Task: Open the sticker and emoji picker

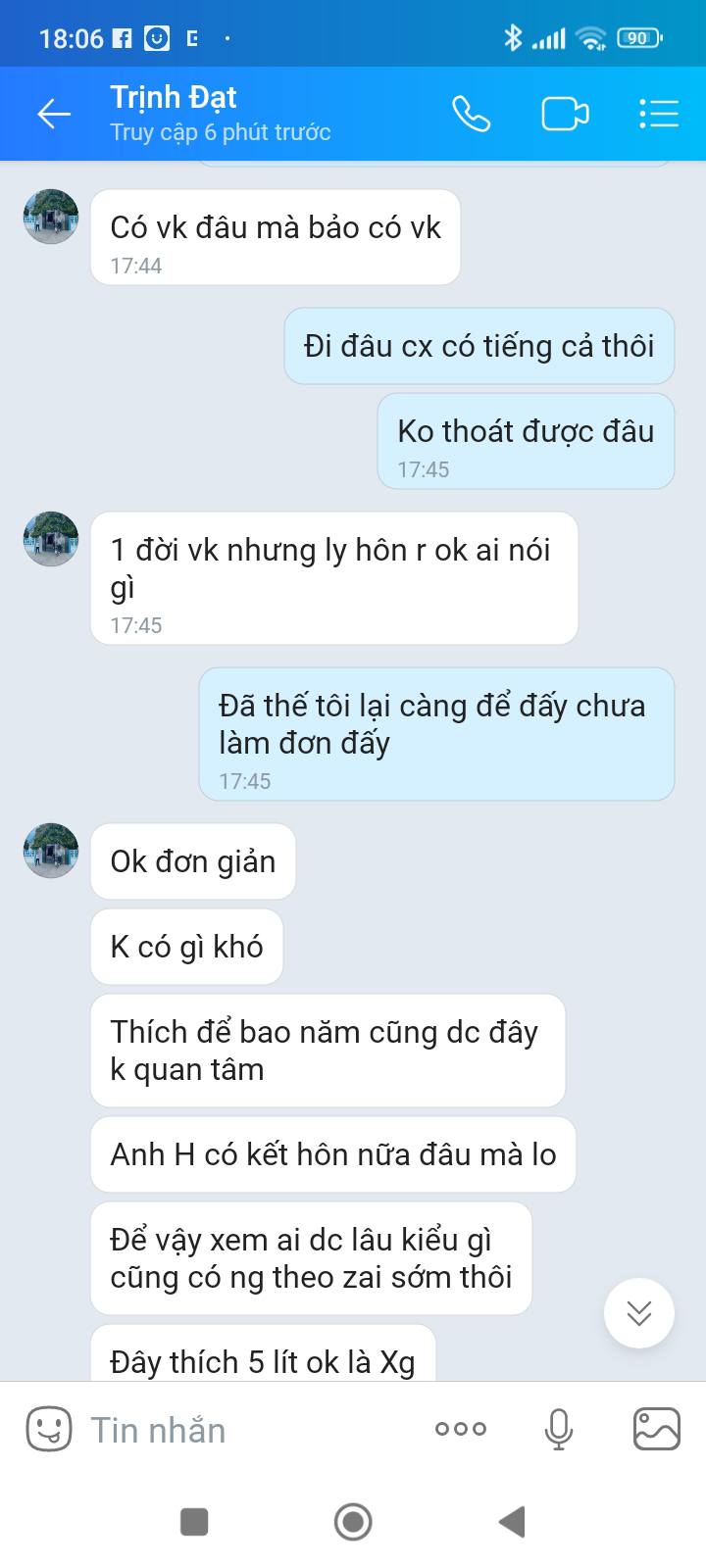Action: tap(48, 1430)
